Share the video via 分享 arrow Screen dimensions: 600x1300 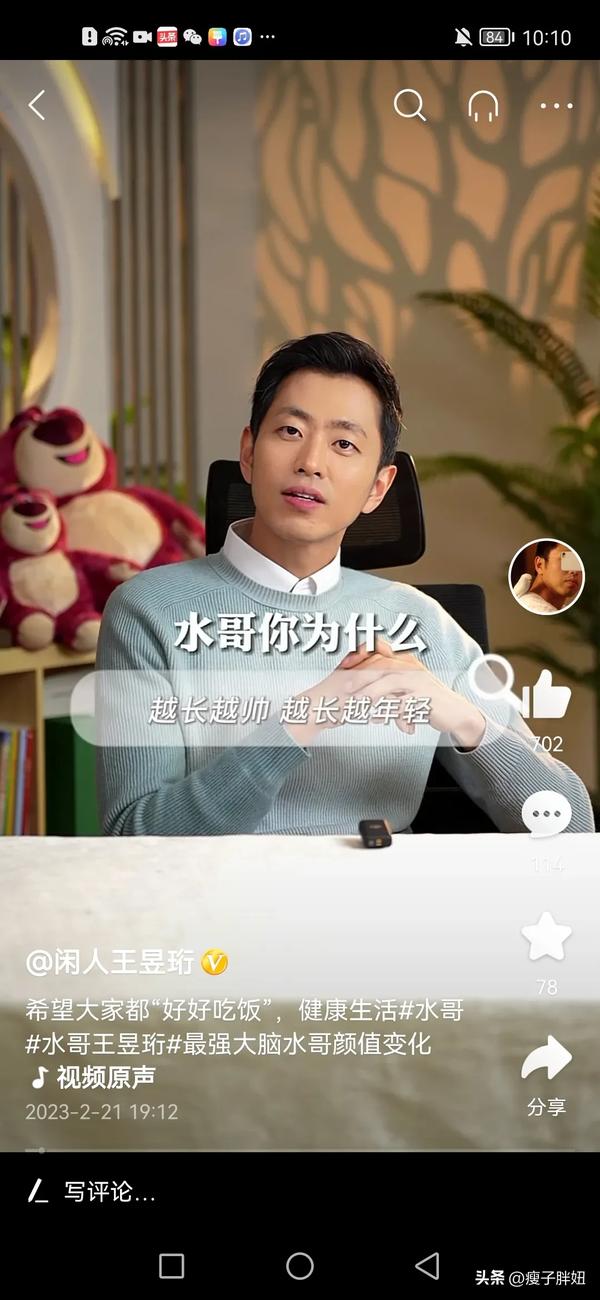[546, 1062]
